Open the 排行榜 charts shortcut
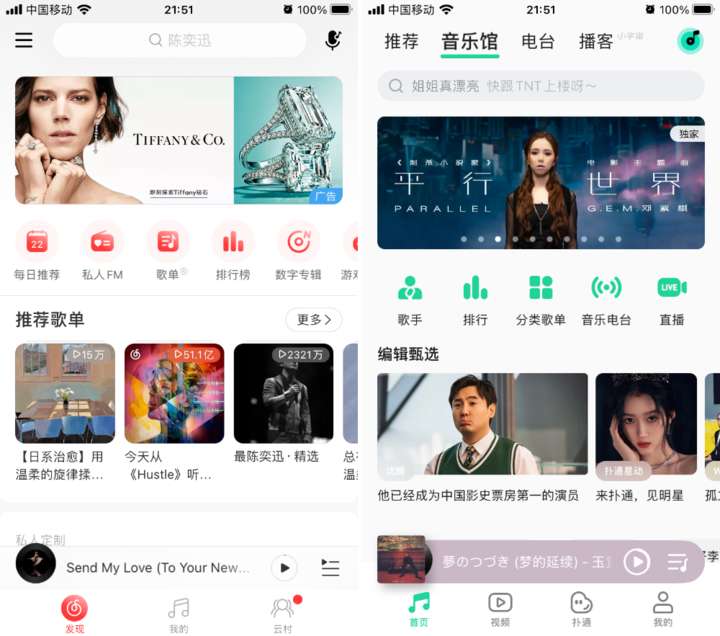This screenshot has height=636, width=720. pyautogui.click(x=232, y=250)
